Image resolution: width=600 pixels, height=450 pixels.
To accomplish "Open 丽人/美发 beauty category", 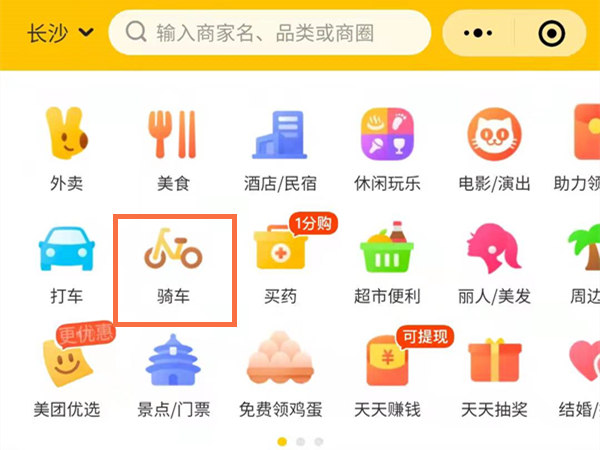I will click(494, 262).
